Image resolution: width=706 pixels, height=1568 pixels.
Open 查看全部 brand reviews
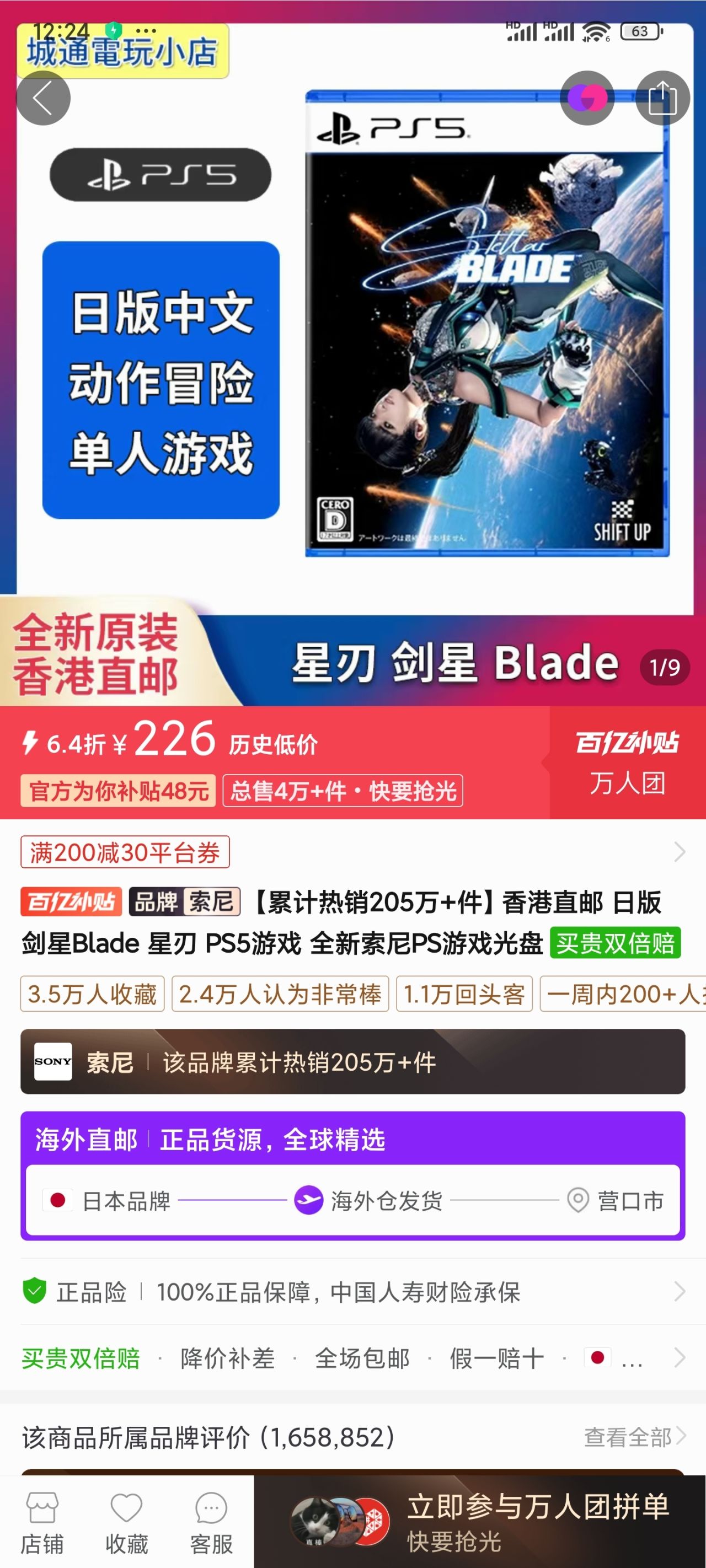634,1437
